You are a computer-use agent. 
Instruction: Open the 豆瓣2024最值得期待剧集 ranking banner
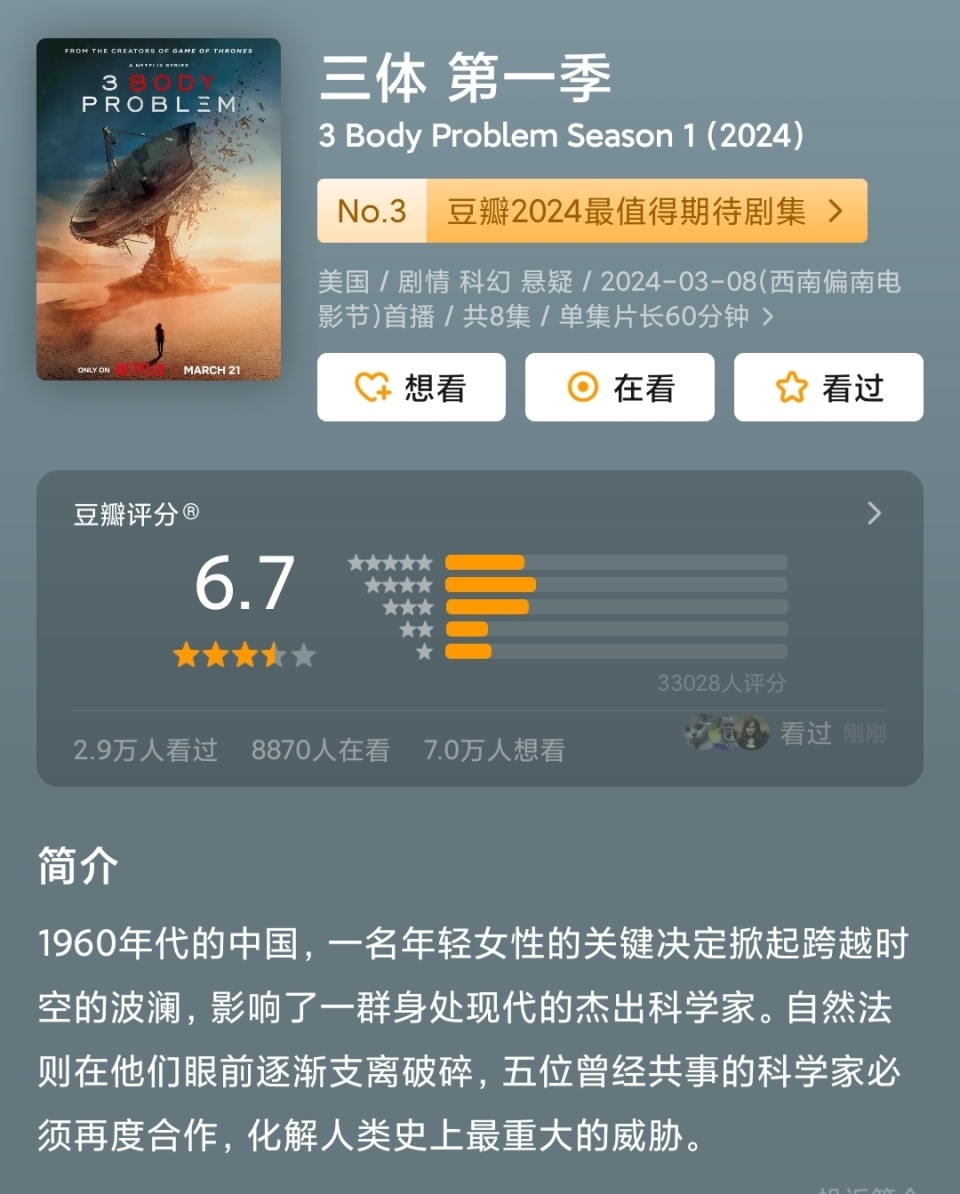click(592, 211)
